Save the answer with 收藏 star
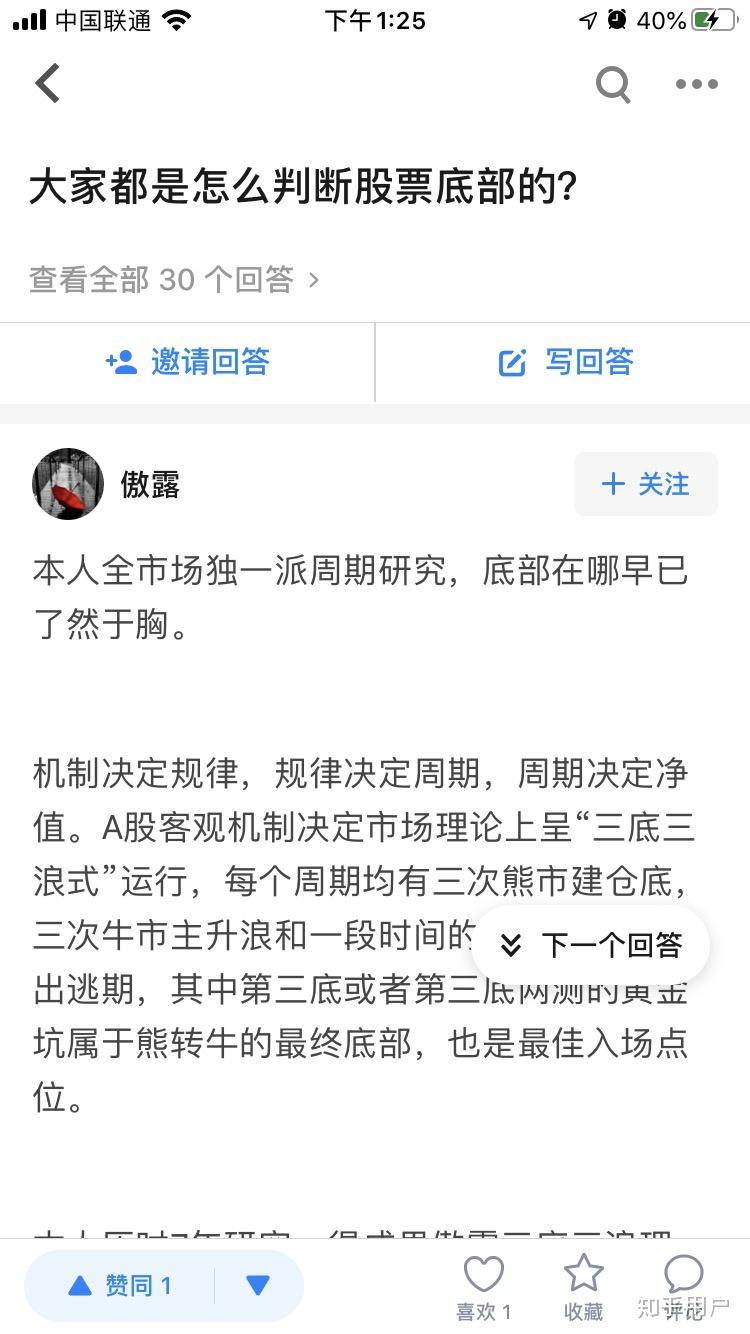This screenshot has height=1334, width=750. [x=583, y=1285]
